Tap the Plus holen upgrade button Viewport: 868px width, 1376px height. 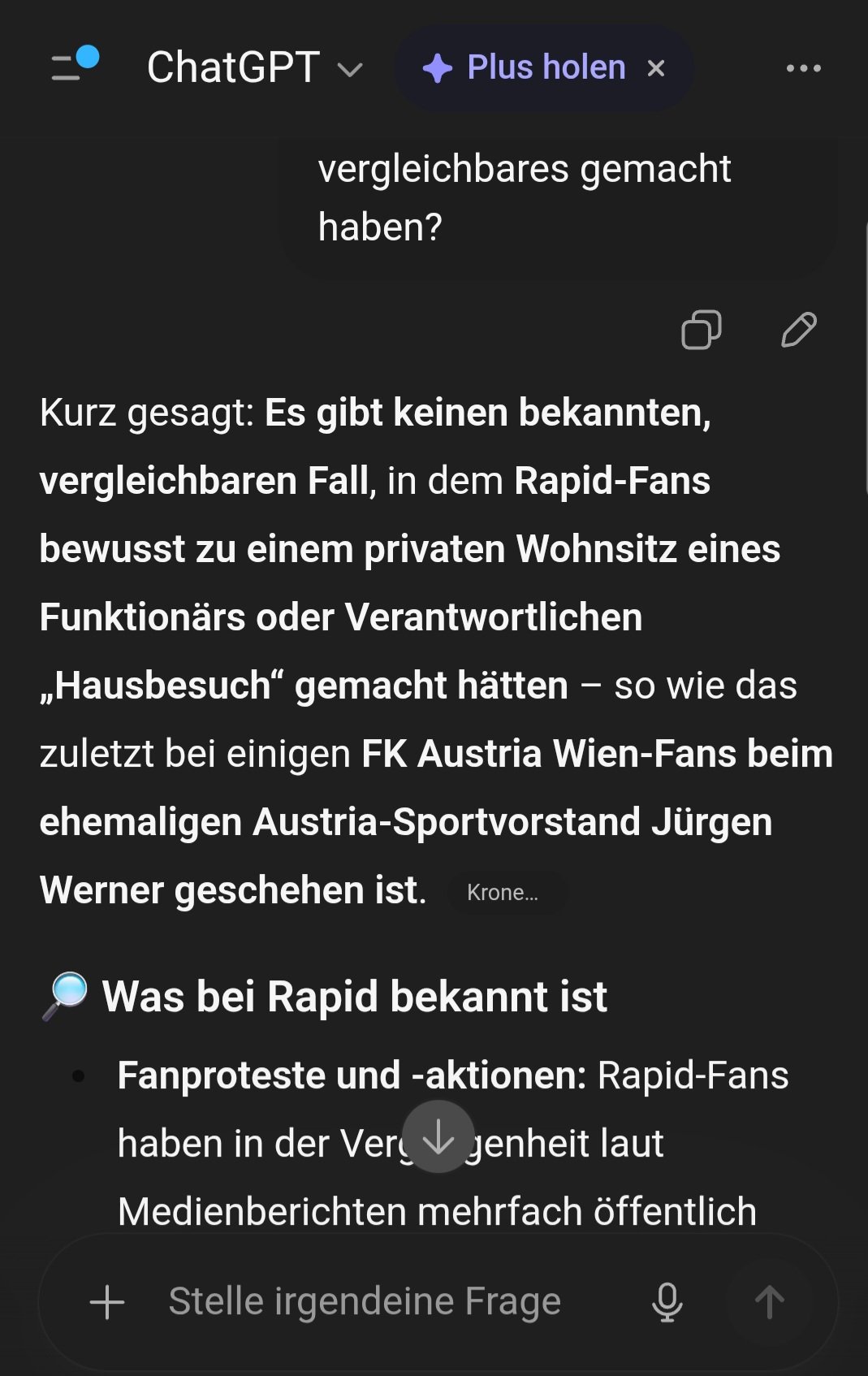pos(526,68)
